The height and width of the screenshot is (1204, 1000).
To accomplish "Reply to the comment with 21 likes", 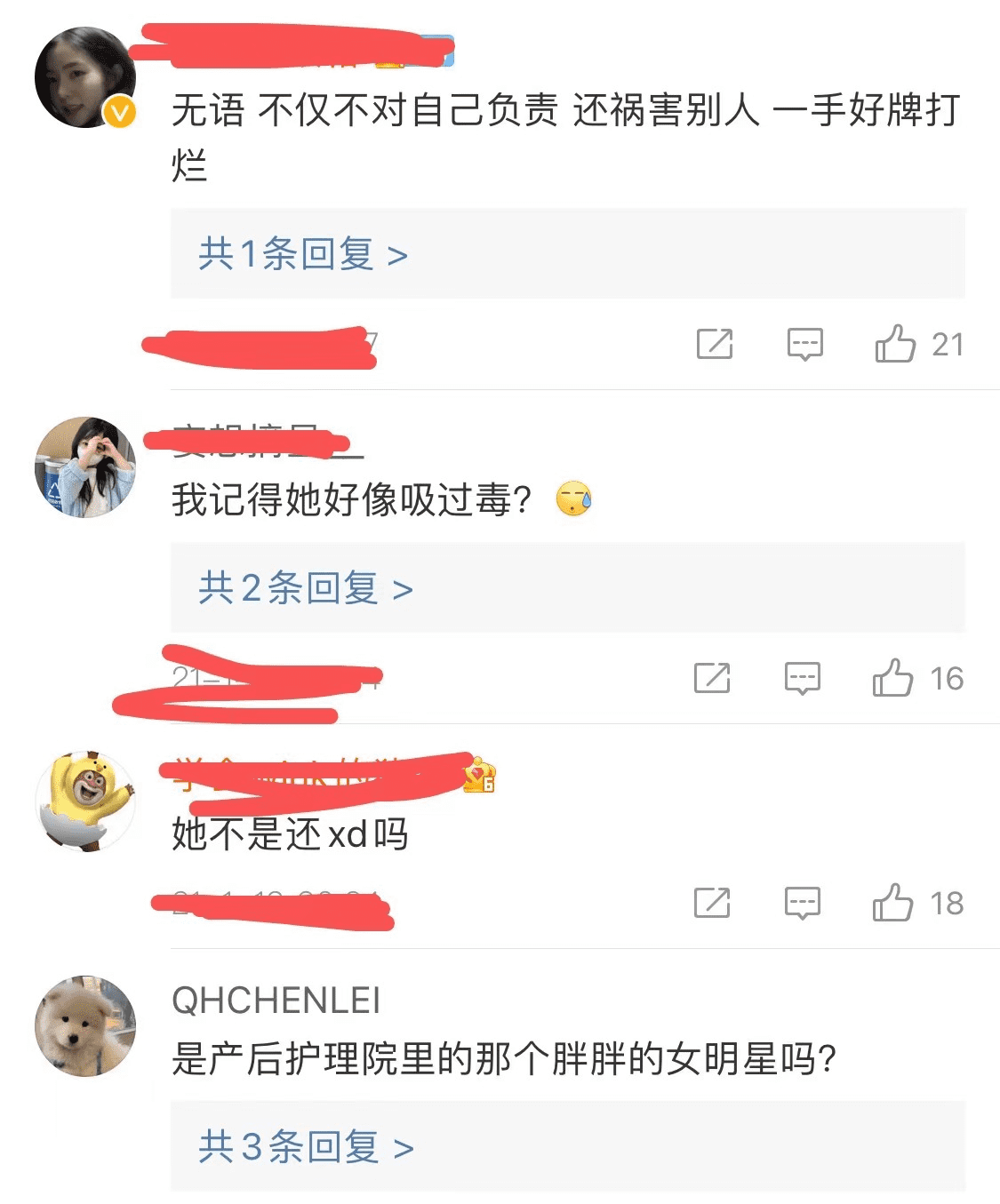I will tap(804, 344).
